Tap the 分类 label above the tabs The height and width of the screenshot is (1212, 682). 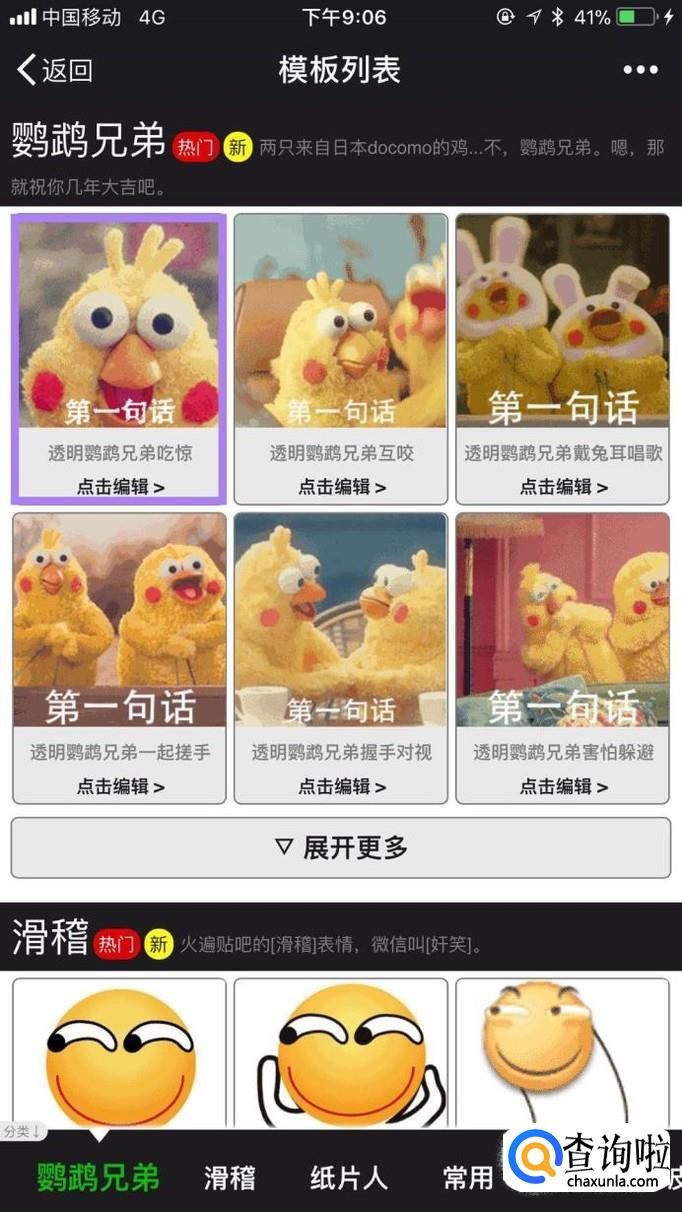pyautogui.click(x=22, y=1131)
